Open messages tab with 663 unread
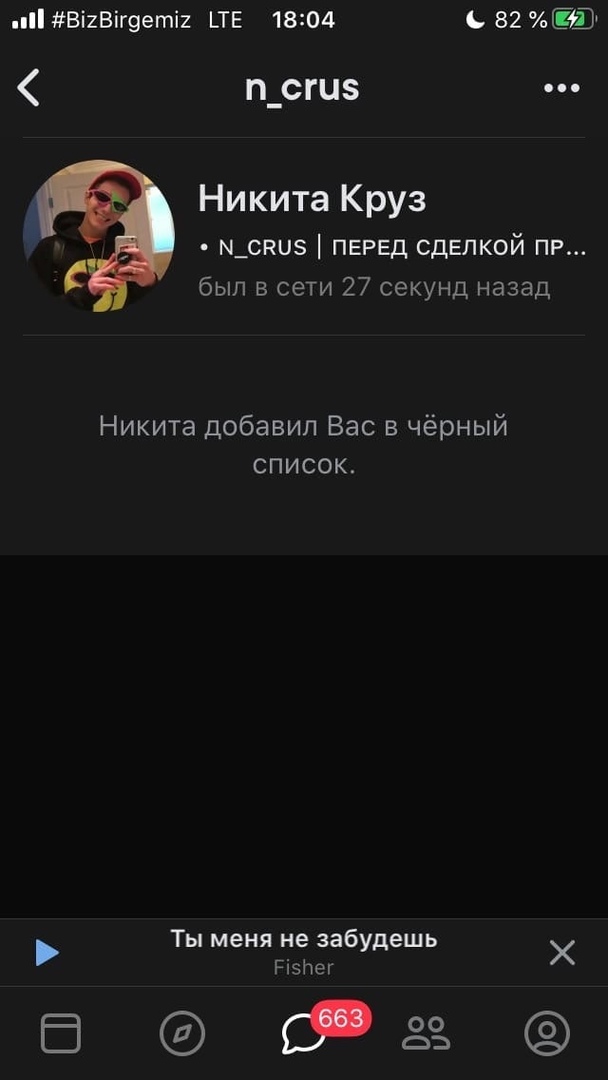This screenshot has height=1080, width=608. [x=304, y=1033]
